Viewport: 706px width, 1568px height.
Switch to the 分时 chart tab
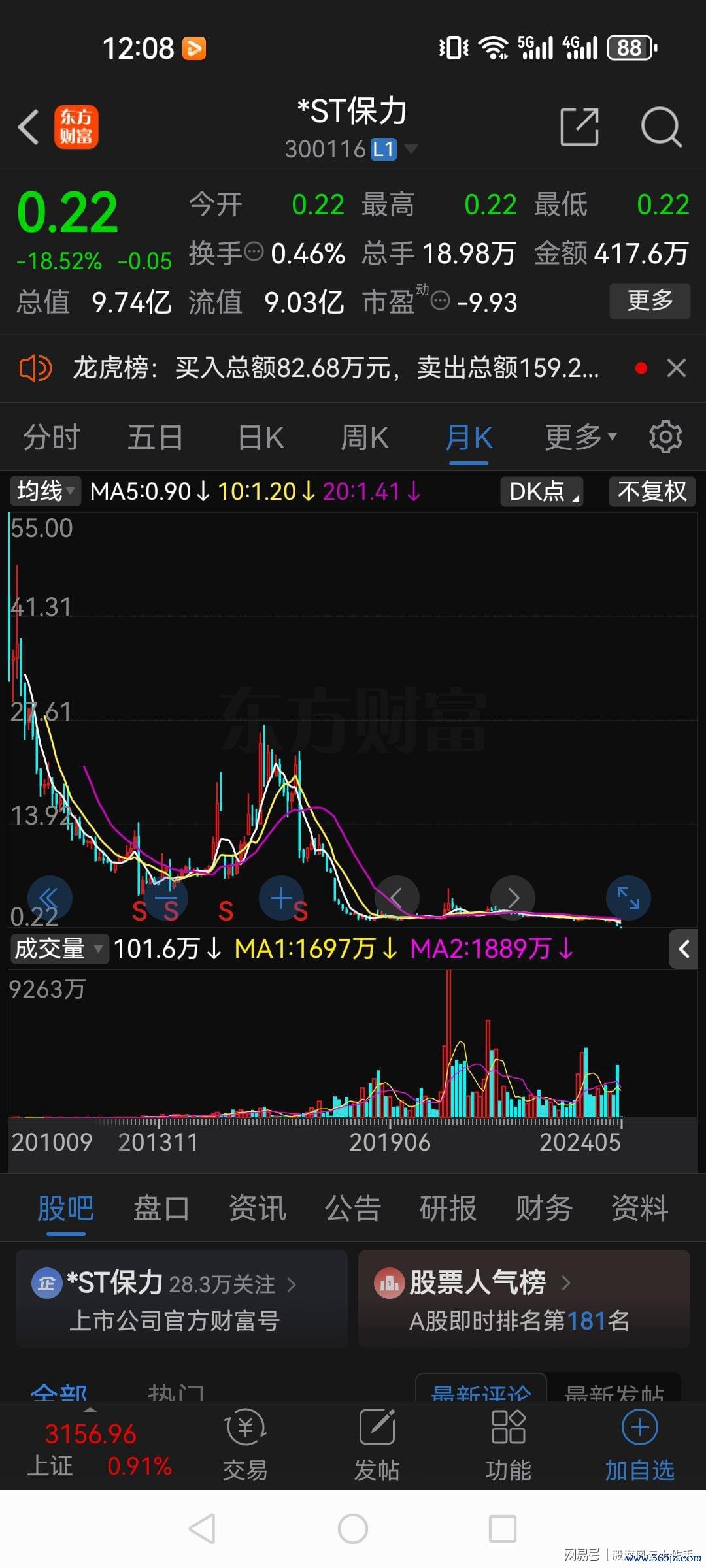coord(52,438)
